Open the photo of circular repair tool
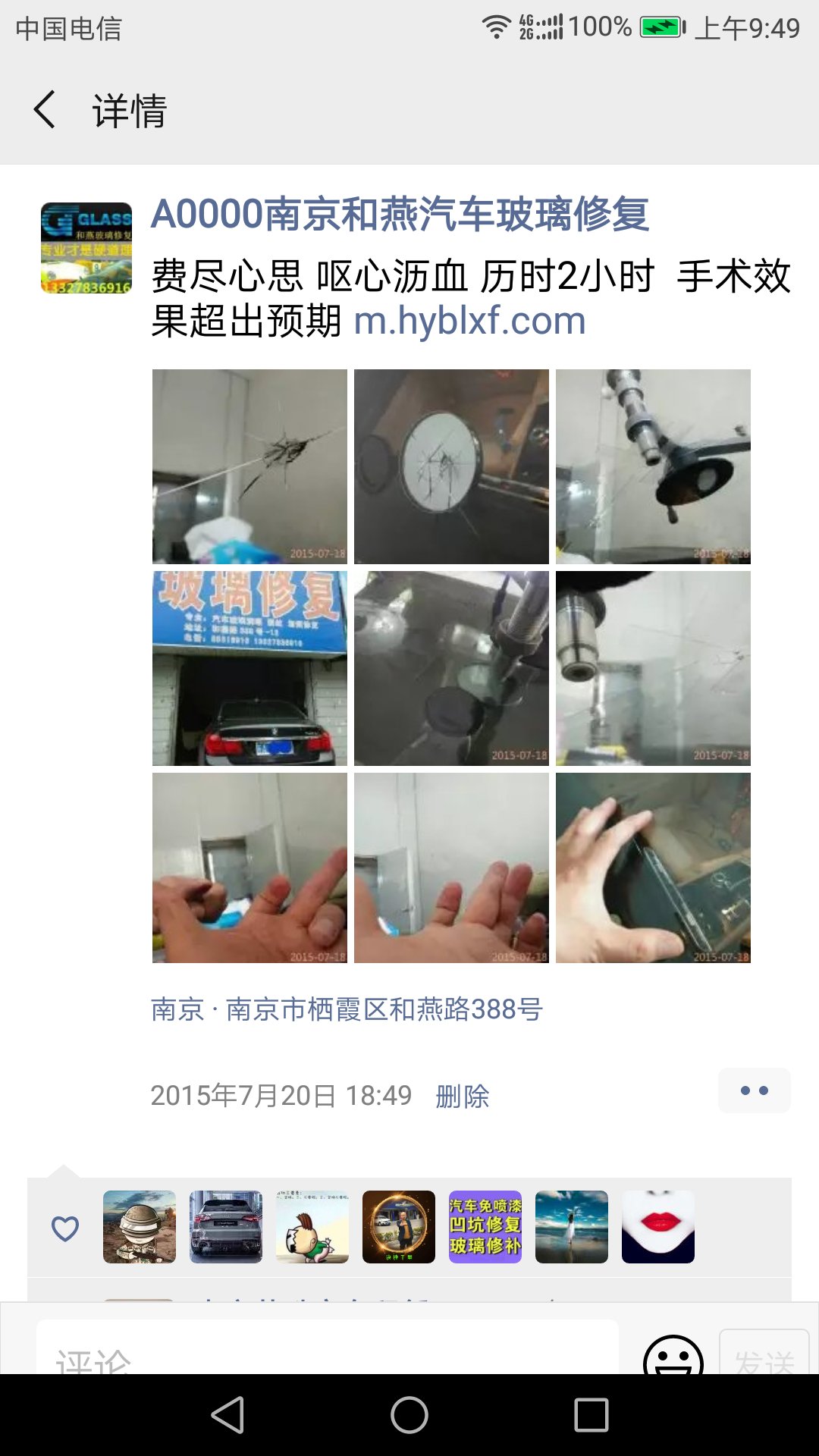The height and width of the screenshot is (1456, 819). 451,466
